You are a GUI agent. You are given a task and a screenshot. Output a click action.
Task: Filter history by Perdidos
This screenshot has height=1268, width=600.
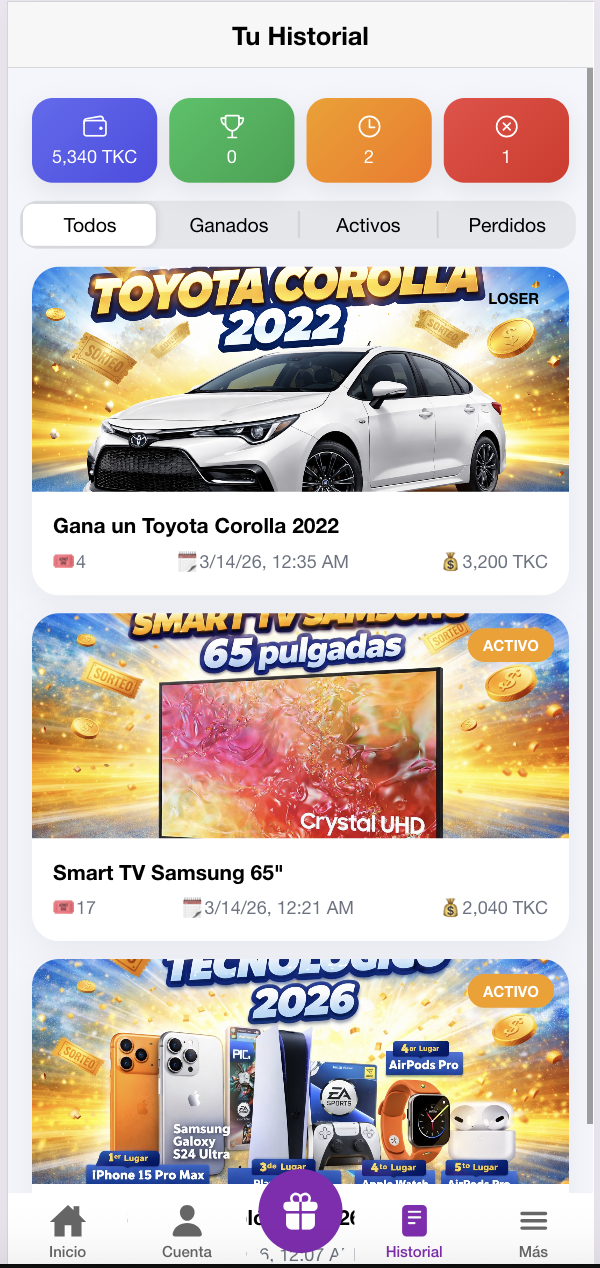pos(507,225)
